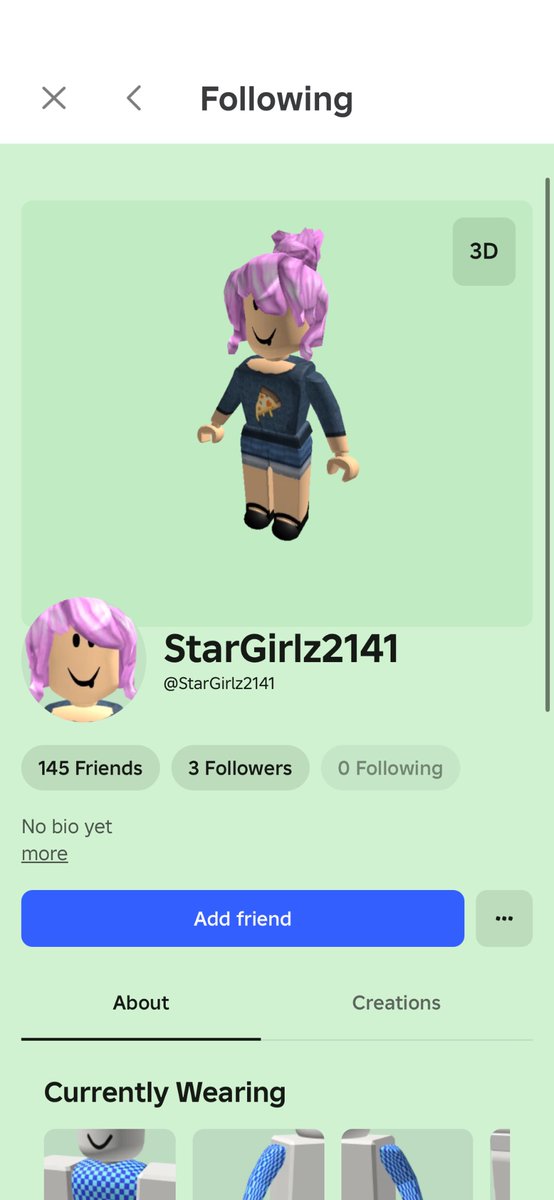Go back using the arrow icon
The width and height of the screenshot is (554, 1200).
pyautogui.click(x=134, y=98)
